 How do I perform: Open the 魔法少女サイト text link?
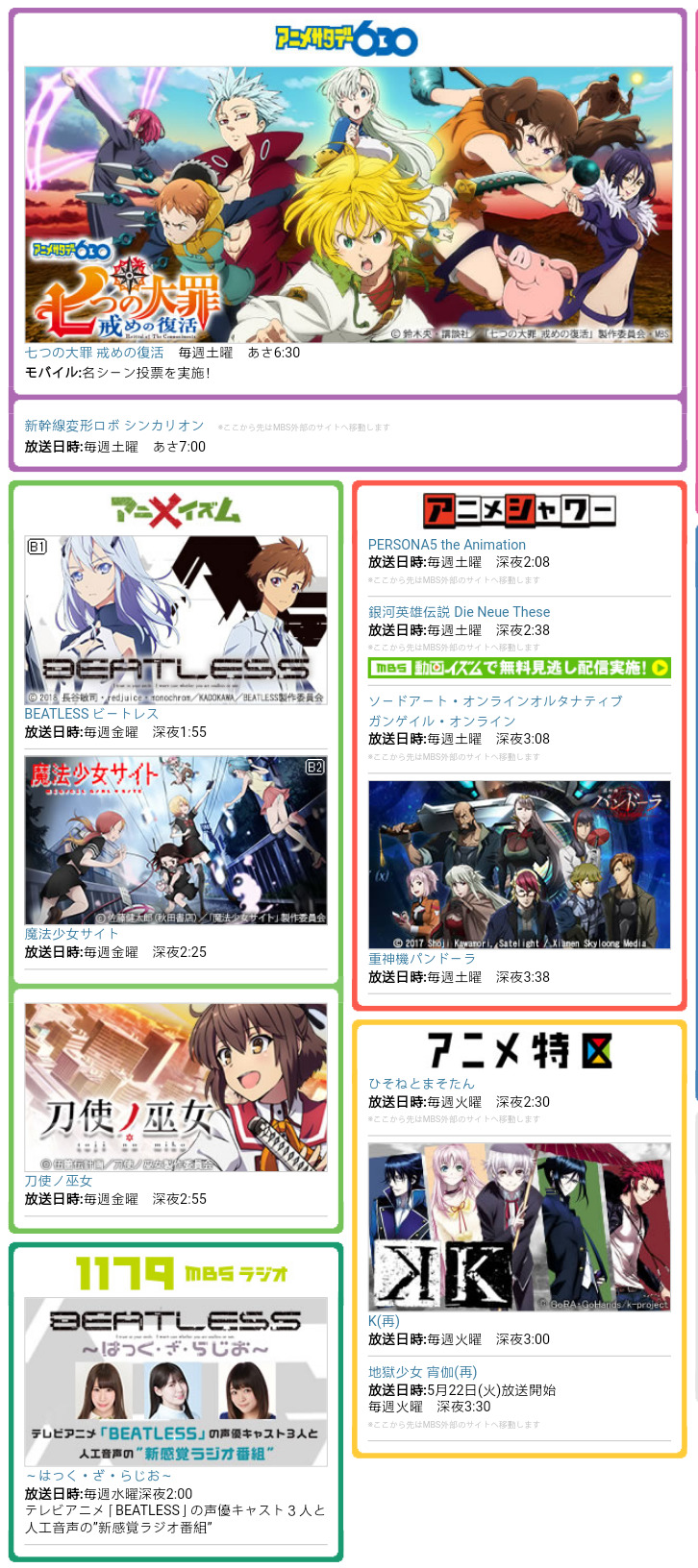(x=71, y=934)
